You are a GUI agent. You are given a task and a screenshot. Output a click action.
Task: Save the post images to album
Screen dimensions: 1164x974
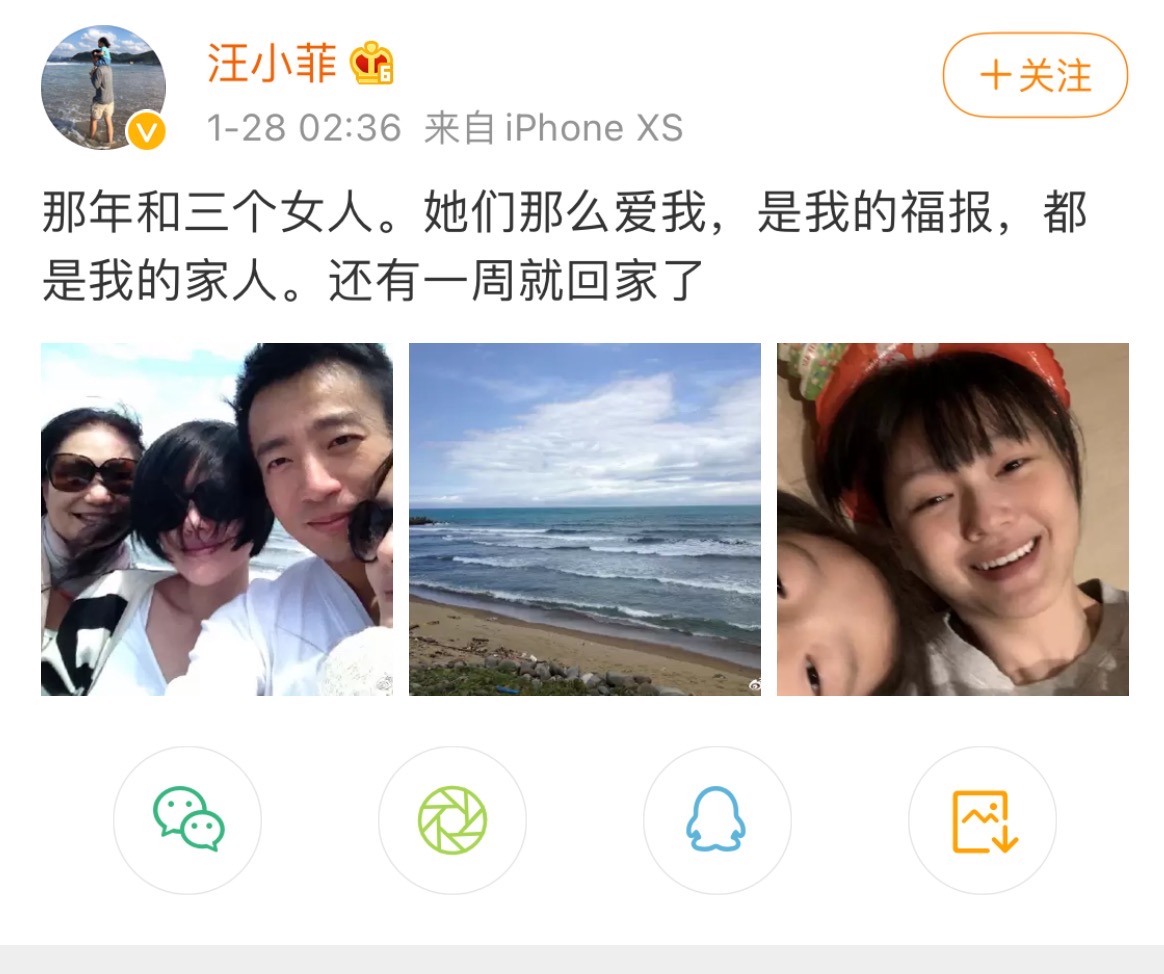[982, 820]
